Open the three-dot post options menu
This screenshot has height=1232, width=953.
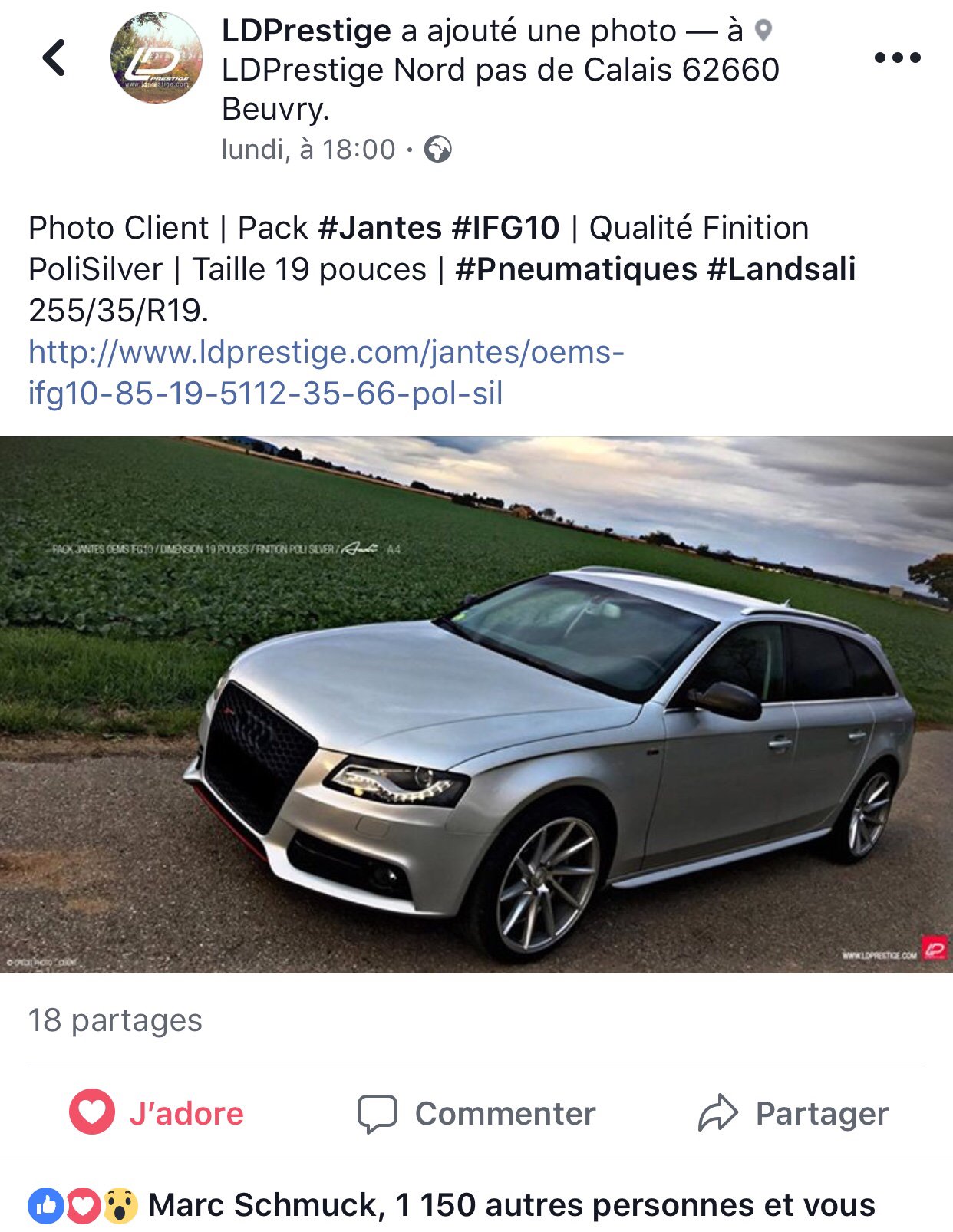coord(897,58)
